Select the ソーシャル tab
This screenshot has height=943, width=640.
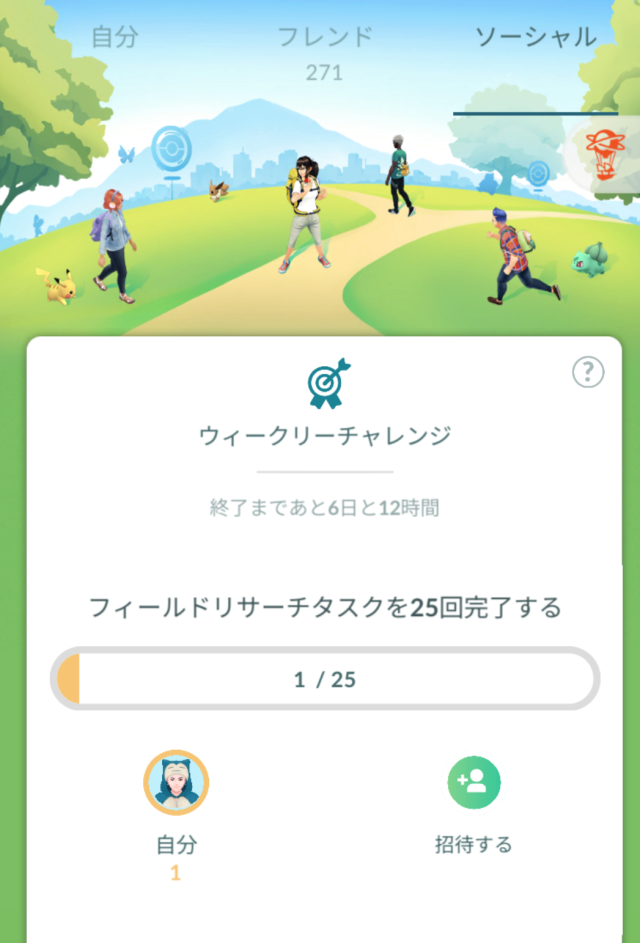tap(535, 38)
